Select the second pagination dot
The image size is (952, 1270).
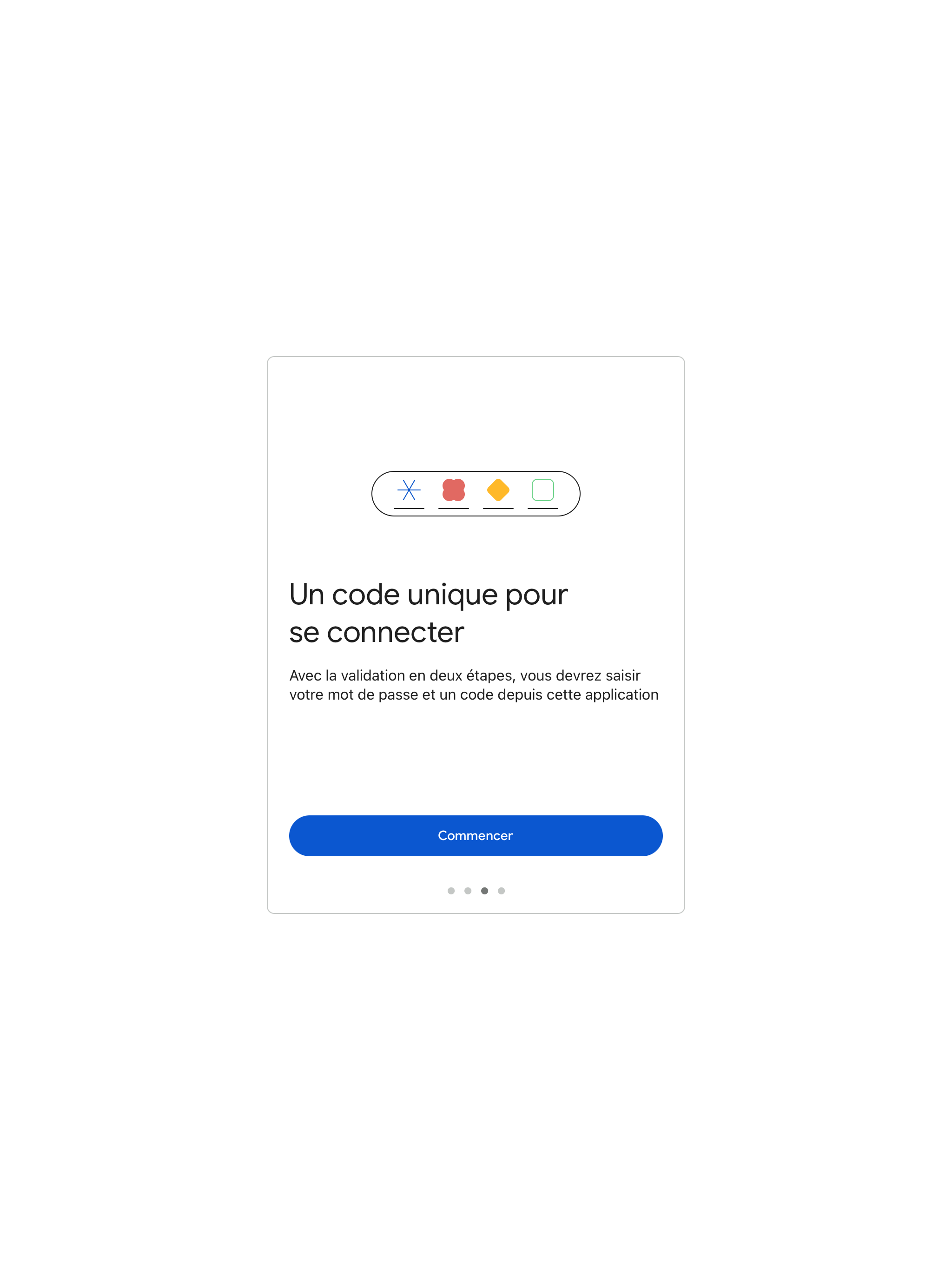click(468, 891)
